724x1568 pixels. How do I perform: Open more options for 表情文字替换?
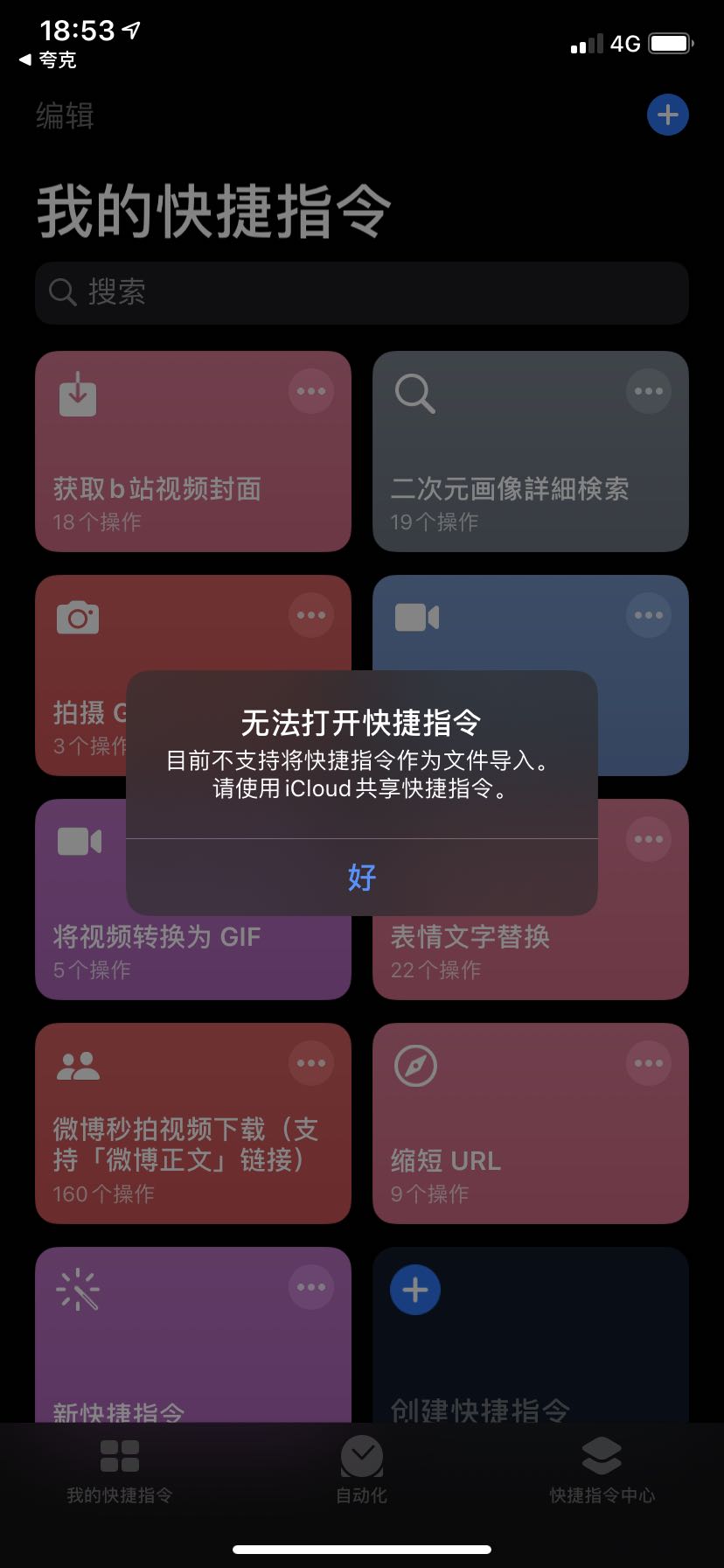(x=649, y=839)
